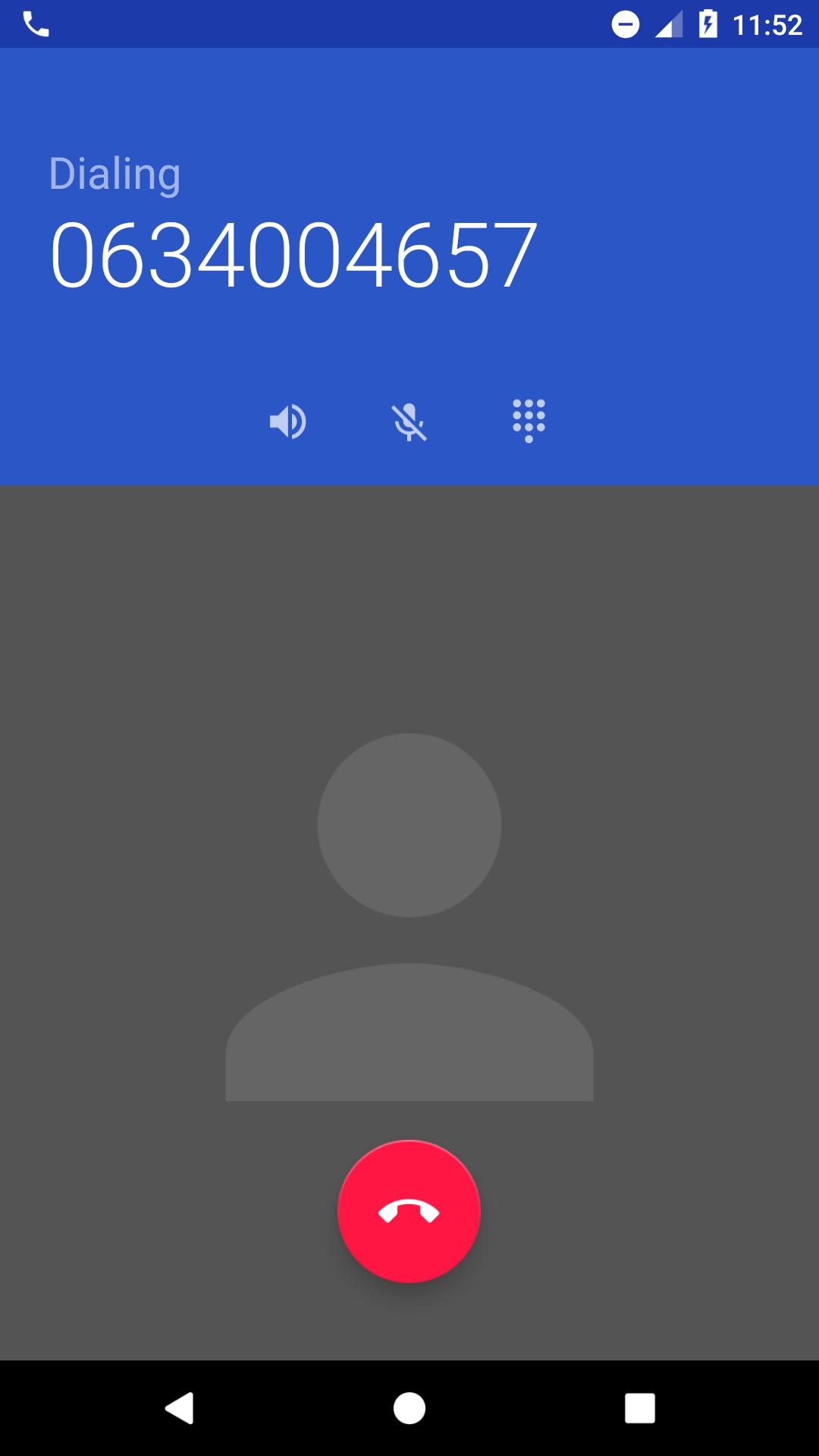
Task: Hang up the call to 0634004657
Action: pyautogui.click(x=409, y=1211)
